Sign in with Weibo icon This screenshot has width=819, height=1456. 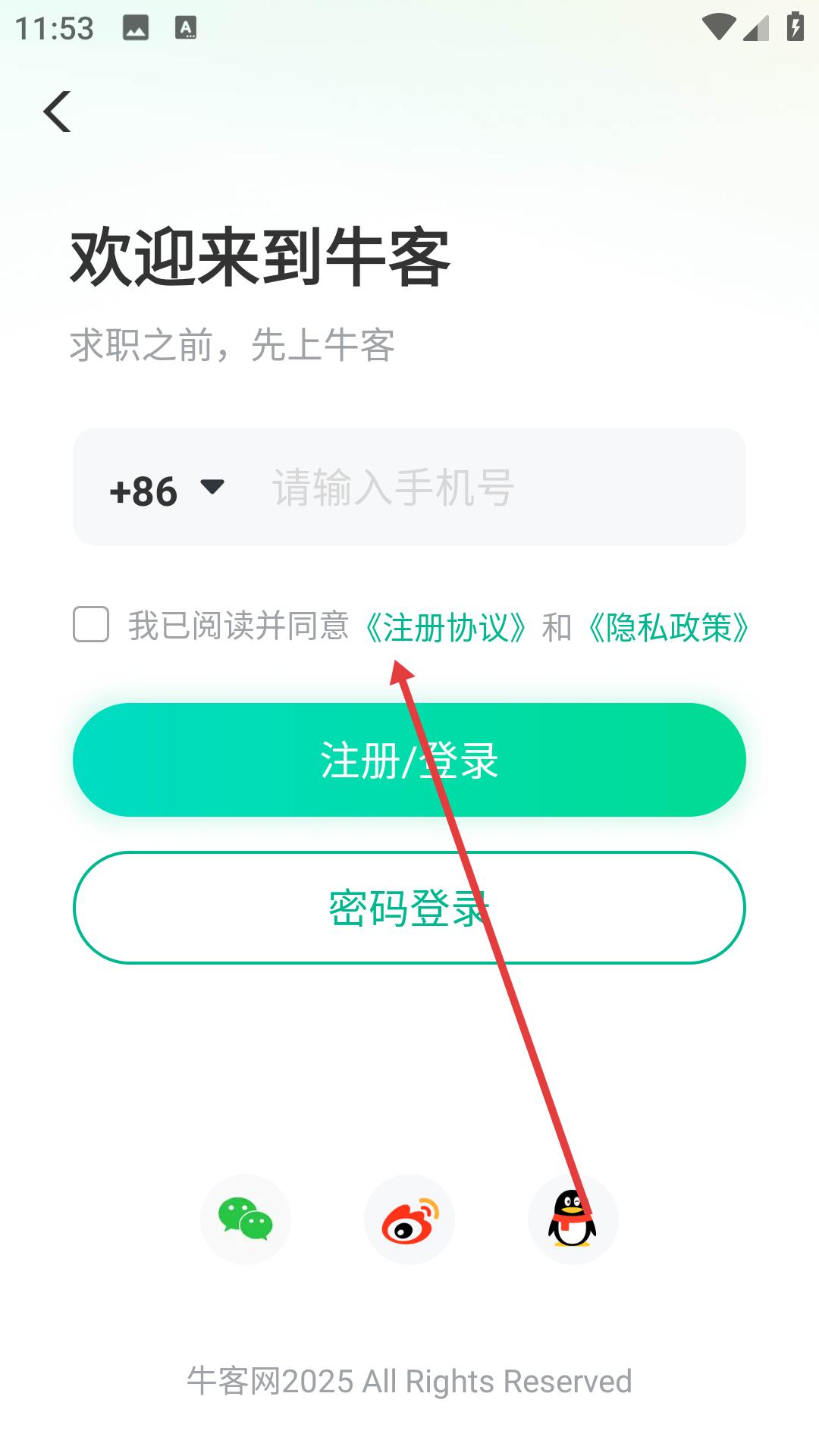[409, 1219]
